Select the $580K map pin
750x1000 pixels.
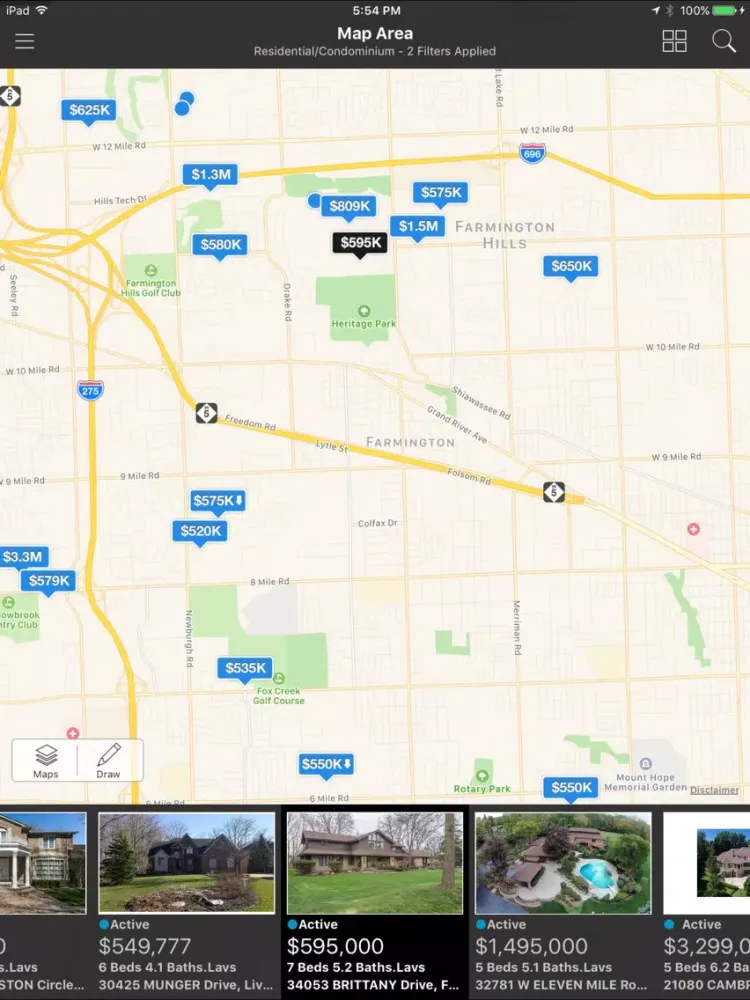(x=219, y=245)
